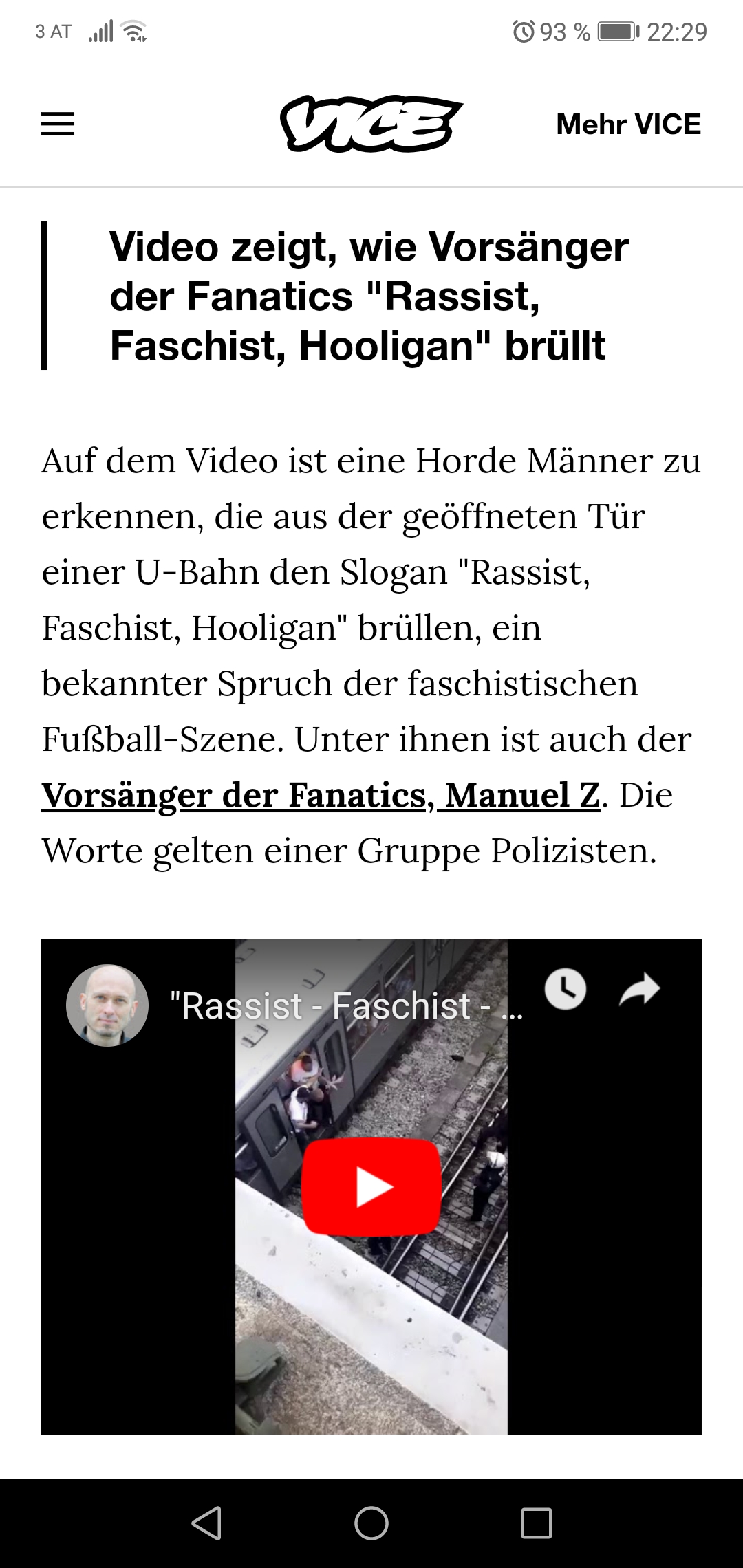Viewport: 743px width, 1568px height.
Task: Tap the VICE logo to go home
Action: coord(371,124)
